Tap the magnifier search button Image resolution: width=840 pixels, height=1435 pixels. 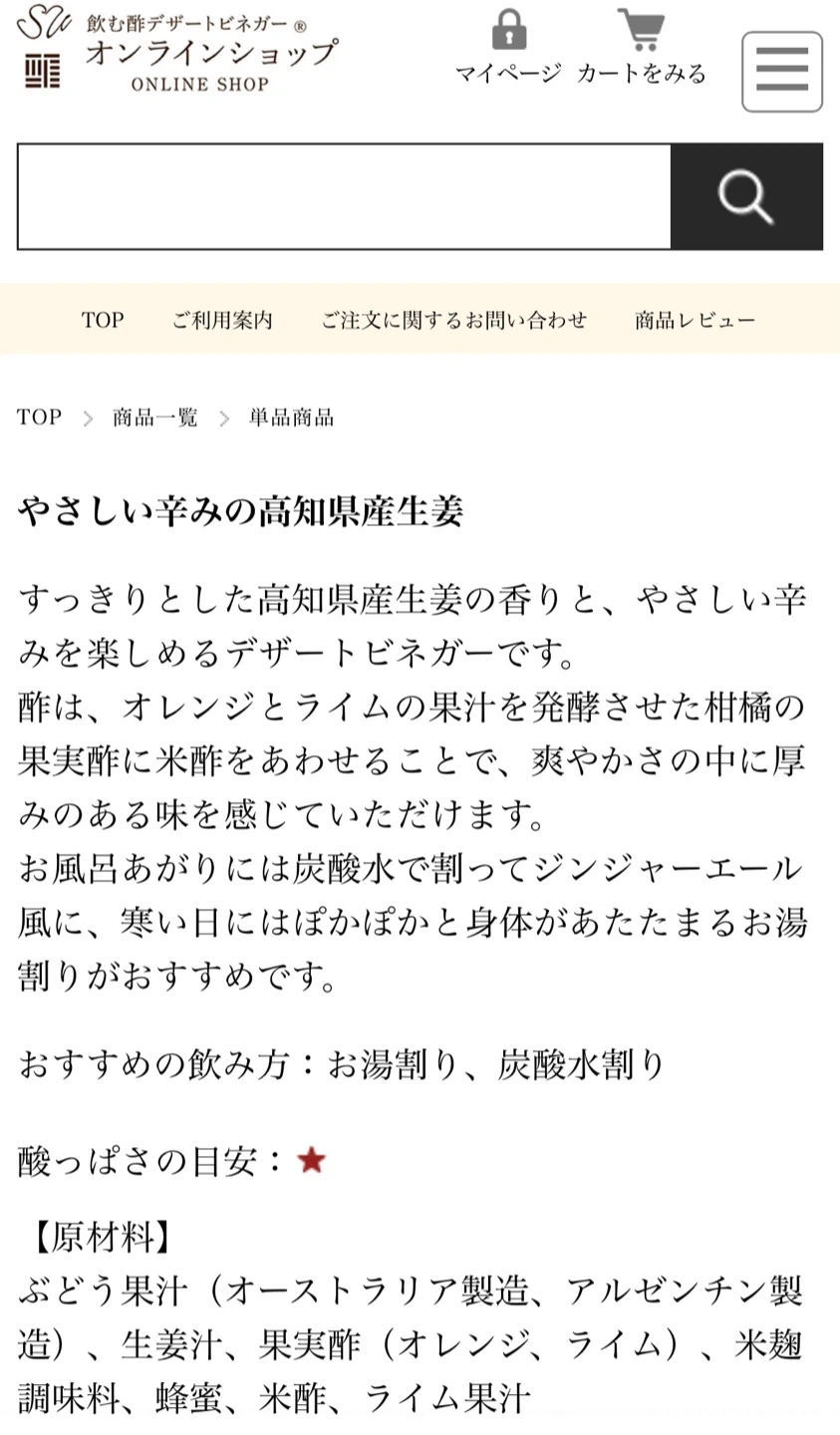pyautogui.click(x=746, y=196)
